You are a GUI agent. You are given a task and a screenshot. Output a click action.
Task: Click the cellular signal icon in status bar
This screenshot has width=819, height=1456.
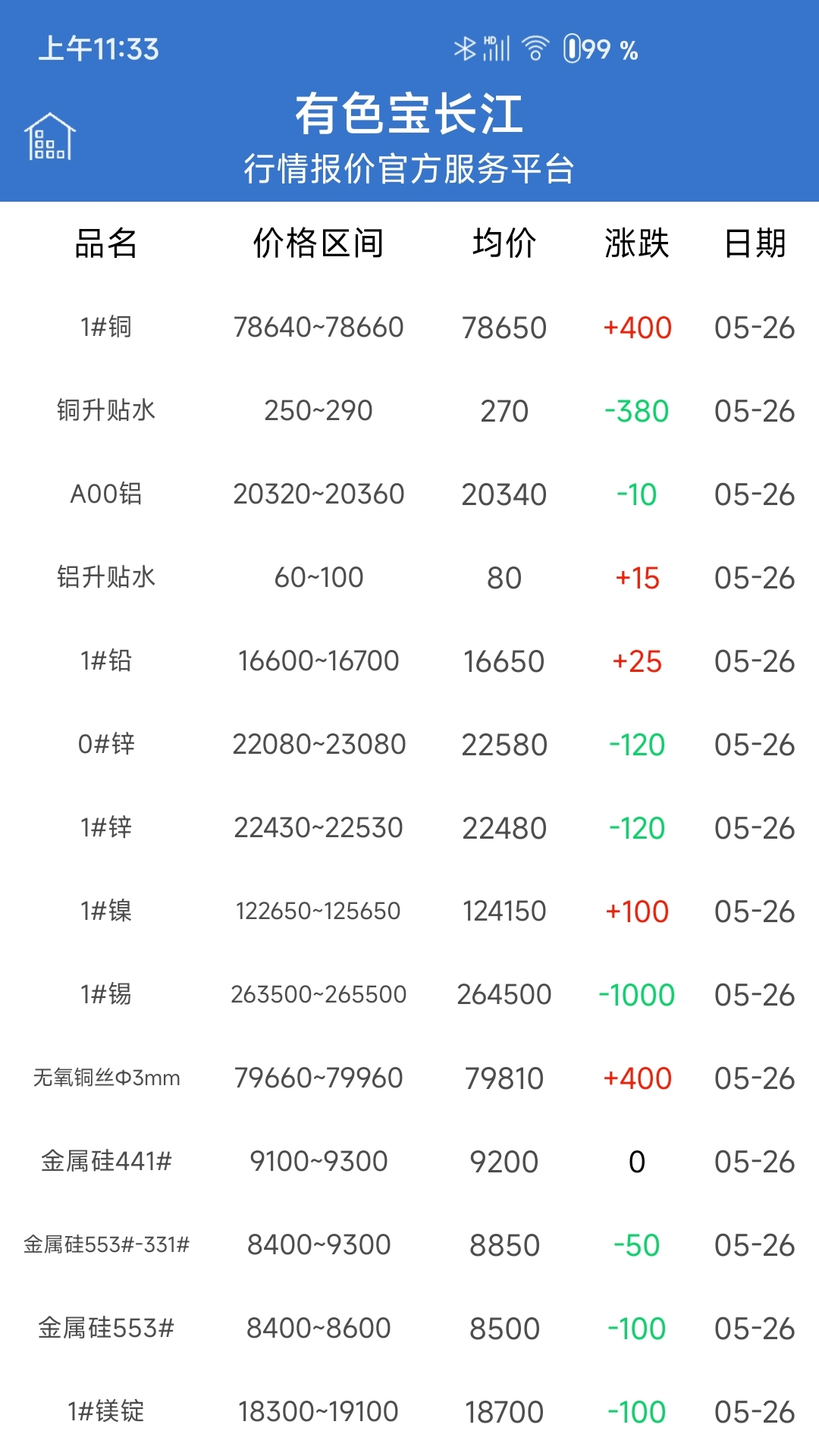click(x=497, y=49)
